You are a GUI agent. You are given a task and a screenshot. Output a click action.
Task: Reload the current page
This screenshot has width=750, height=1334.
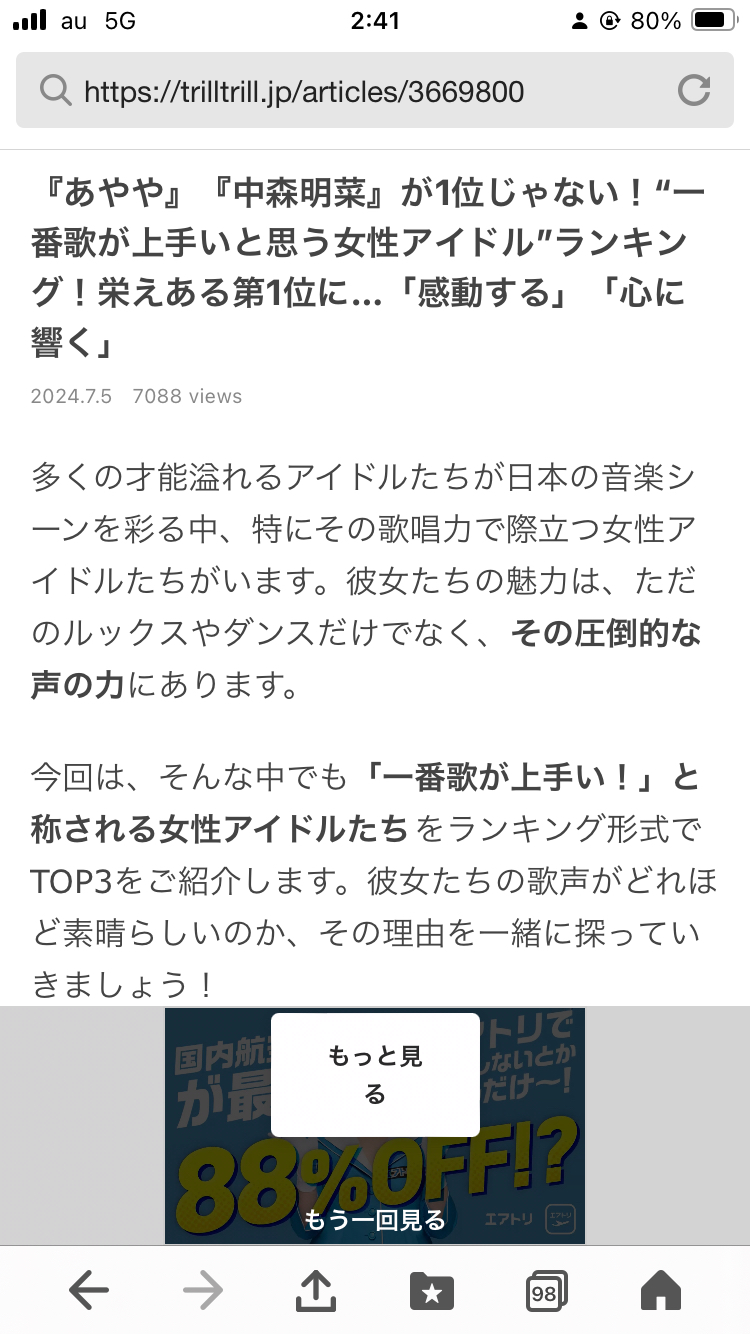[x=693, y=91]
